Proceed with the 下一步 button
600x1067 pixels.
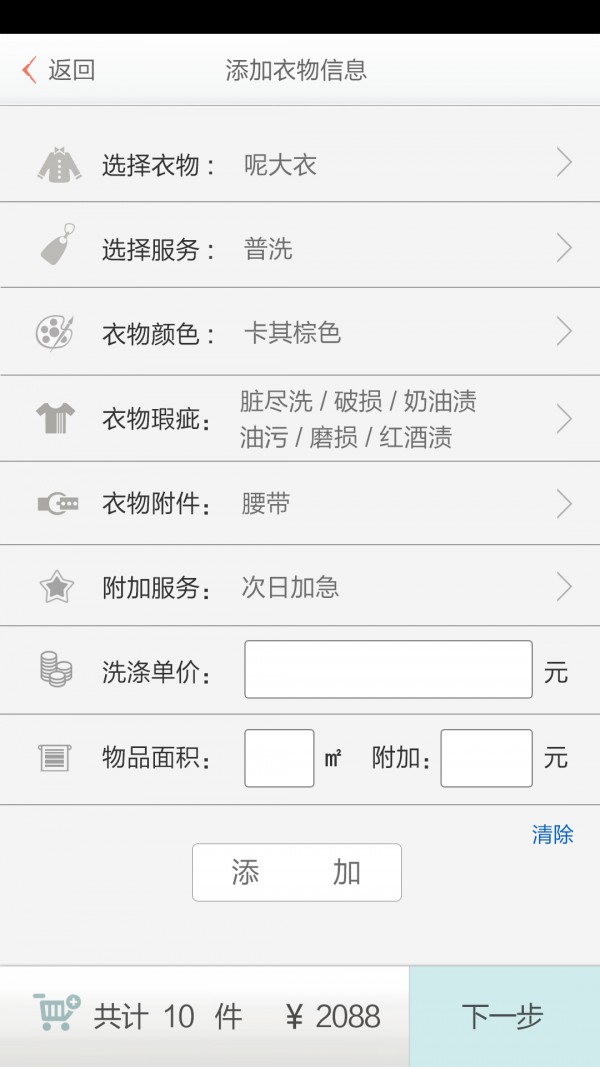coord(503,1017)
